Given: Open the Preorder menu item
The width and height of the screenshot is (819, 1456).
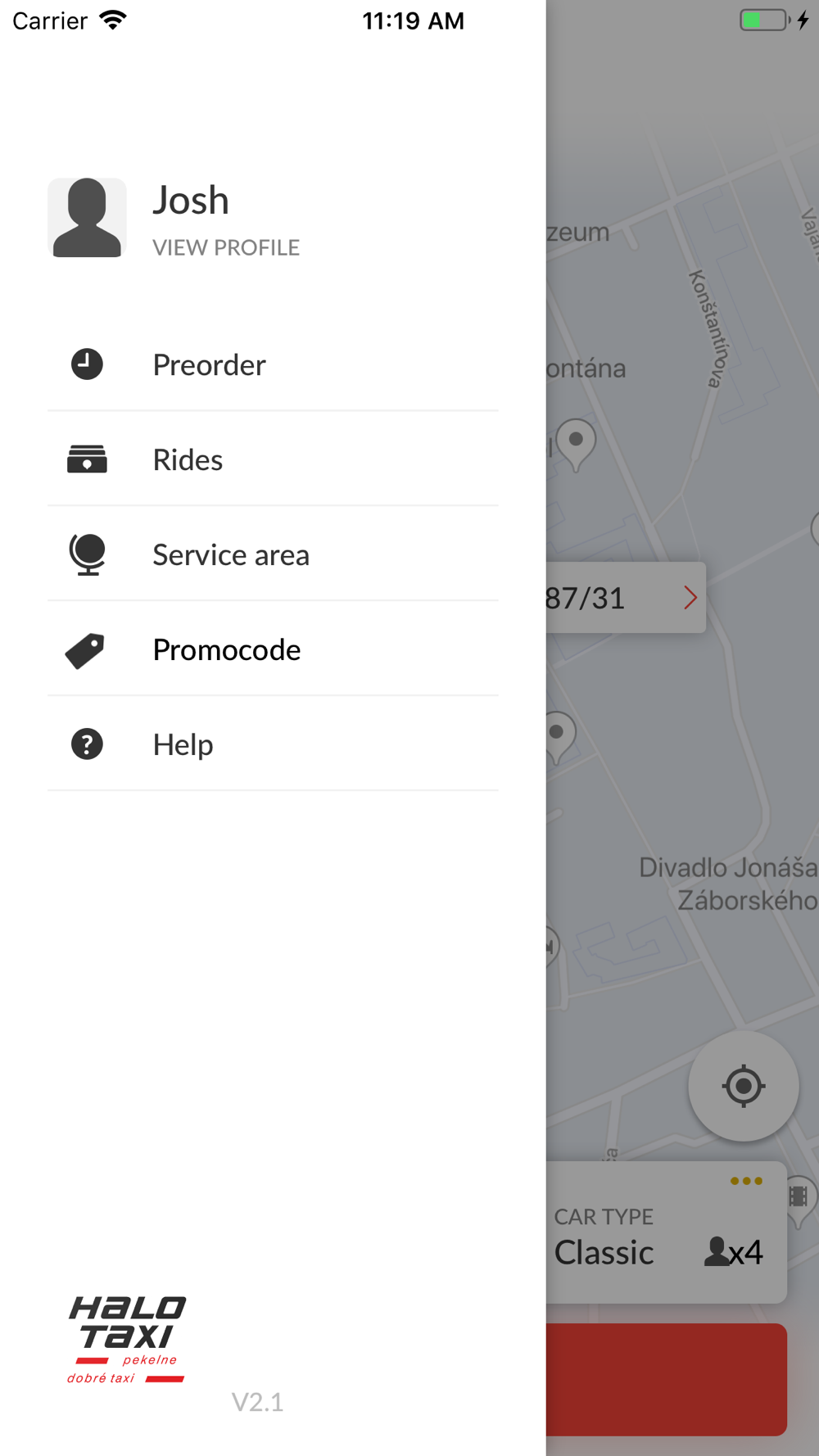Looking at the screenshot, I should point(209,365).
